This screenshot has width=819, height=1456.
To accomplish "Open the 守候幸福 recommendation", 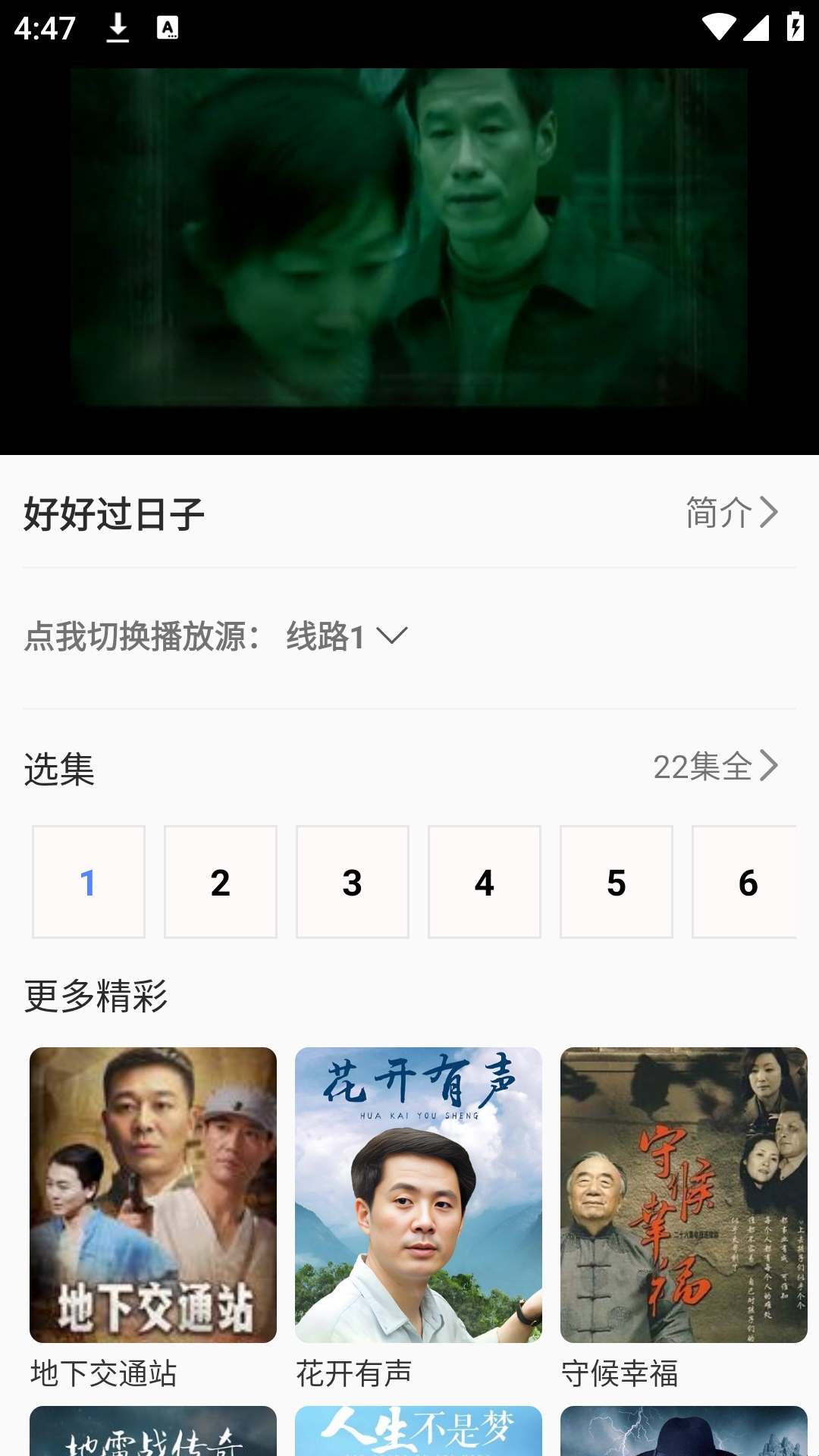I will click(684, 1194).
